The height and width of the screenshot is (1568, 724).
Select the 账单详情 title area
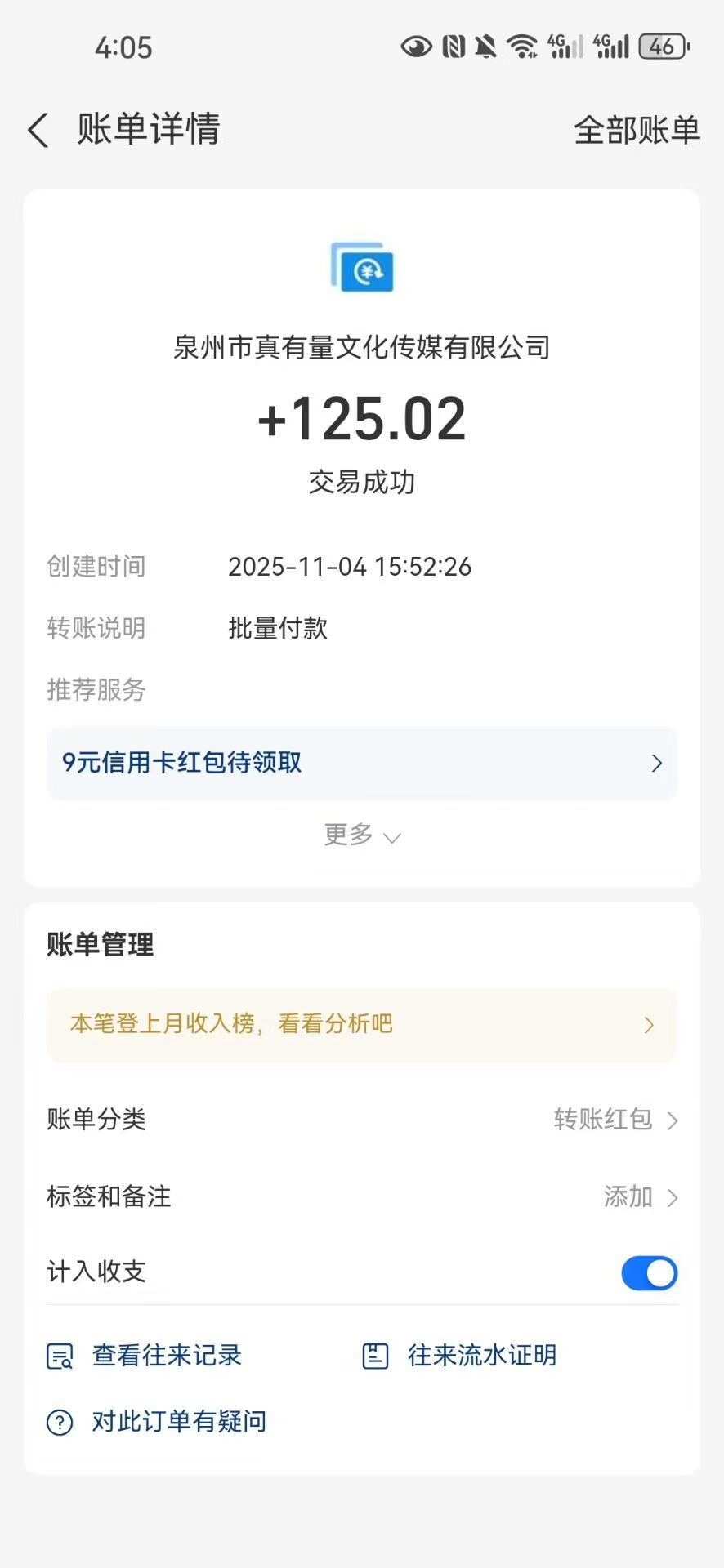(x=147, y=129)
